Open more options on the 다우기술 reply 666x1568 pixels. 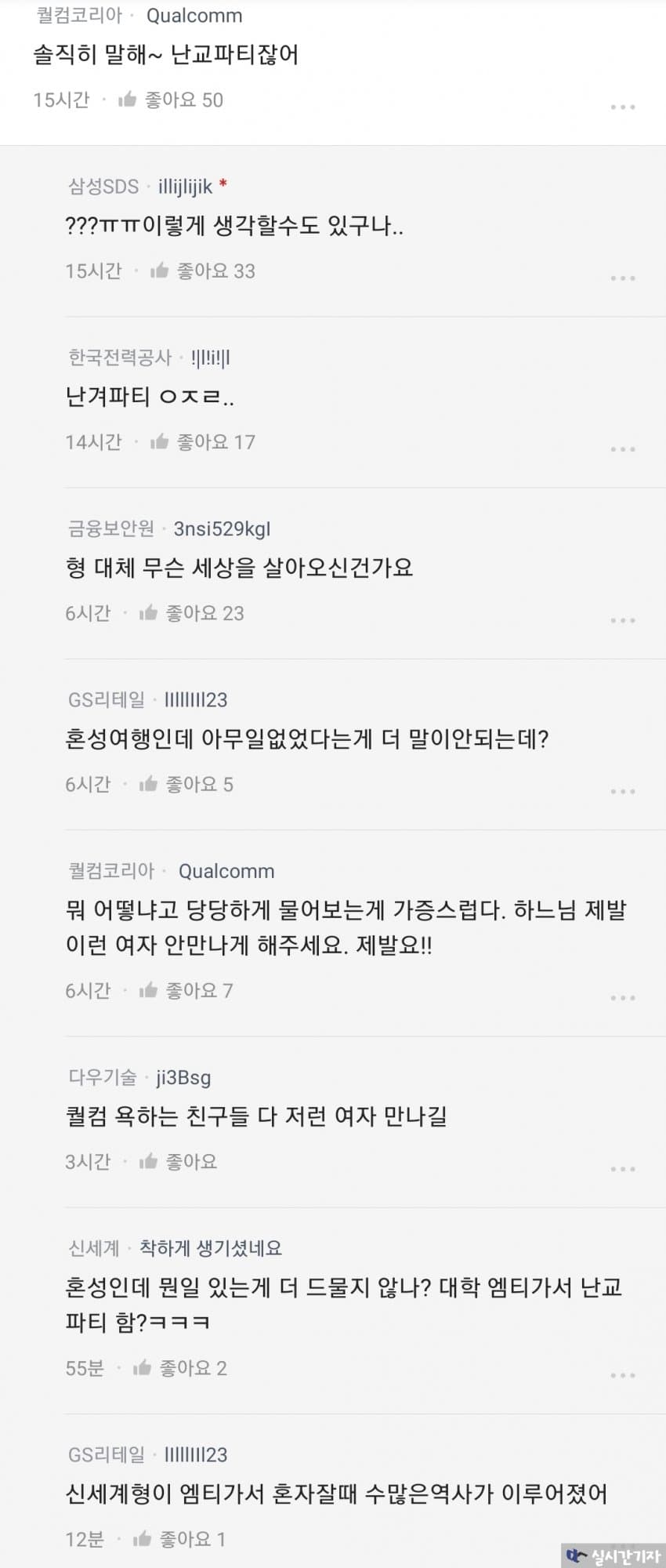tap(623, 1169)
